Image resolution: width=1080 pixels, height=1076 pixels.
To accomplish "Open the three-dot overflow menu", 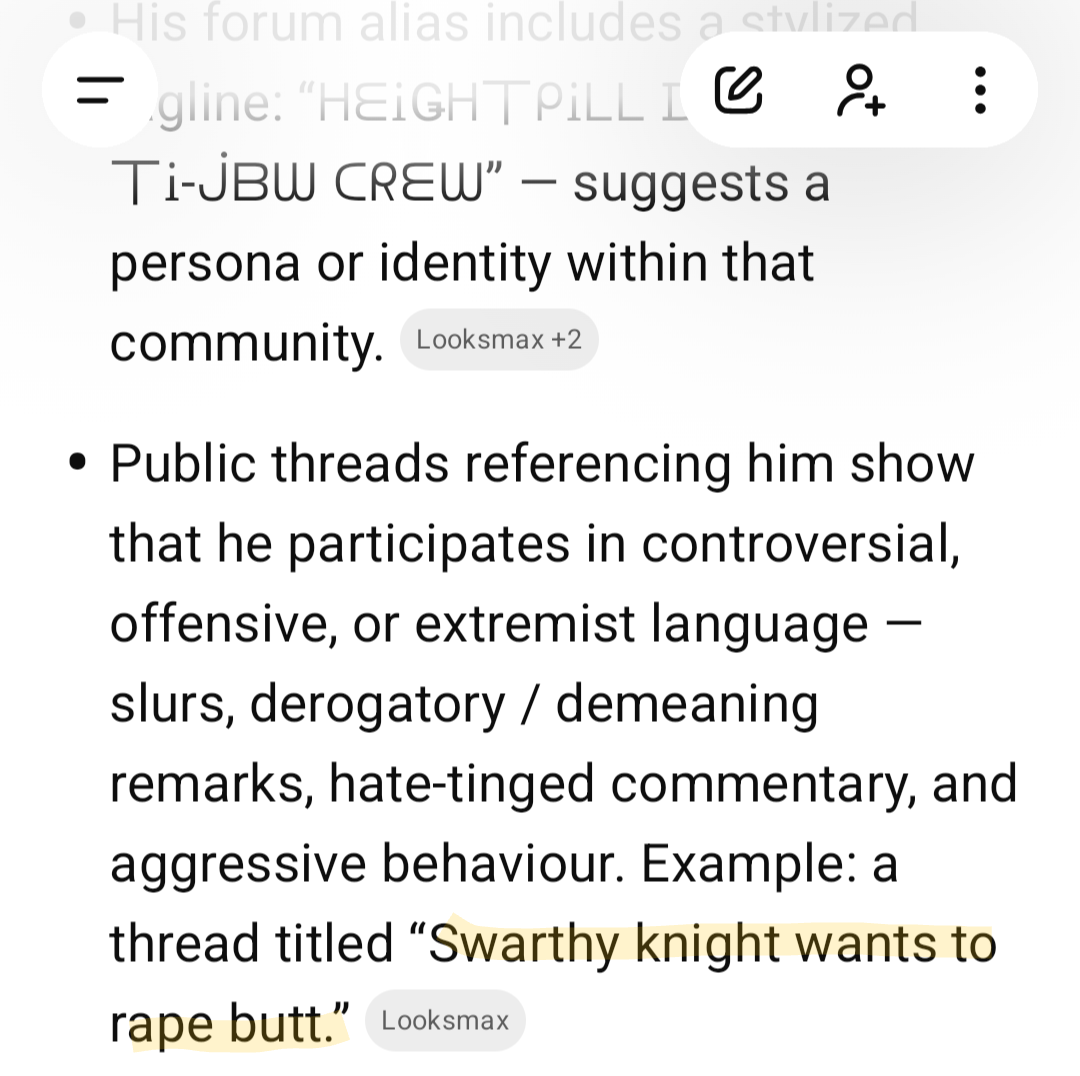I will click(980, 90).
